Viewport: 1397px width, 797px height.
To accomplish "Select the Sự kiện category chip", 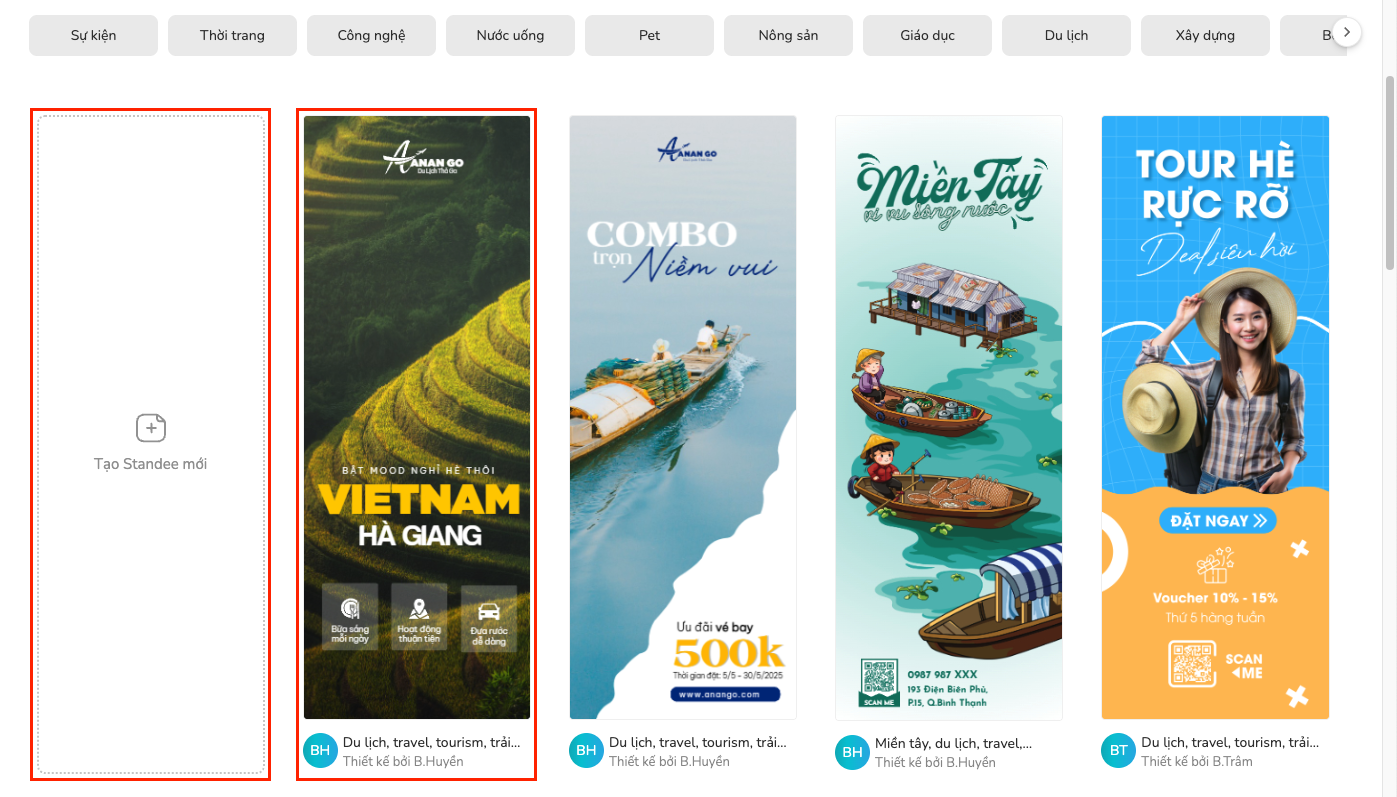I will point(94,35).
